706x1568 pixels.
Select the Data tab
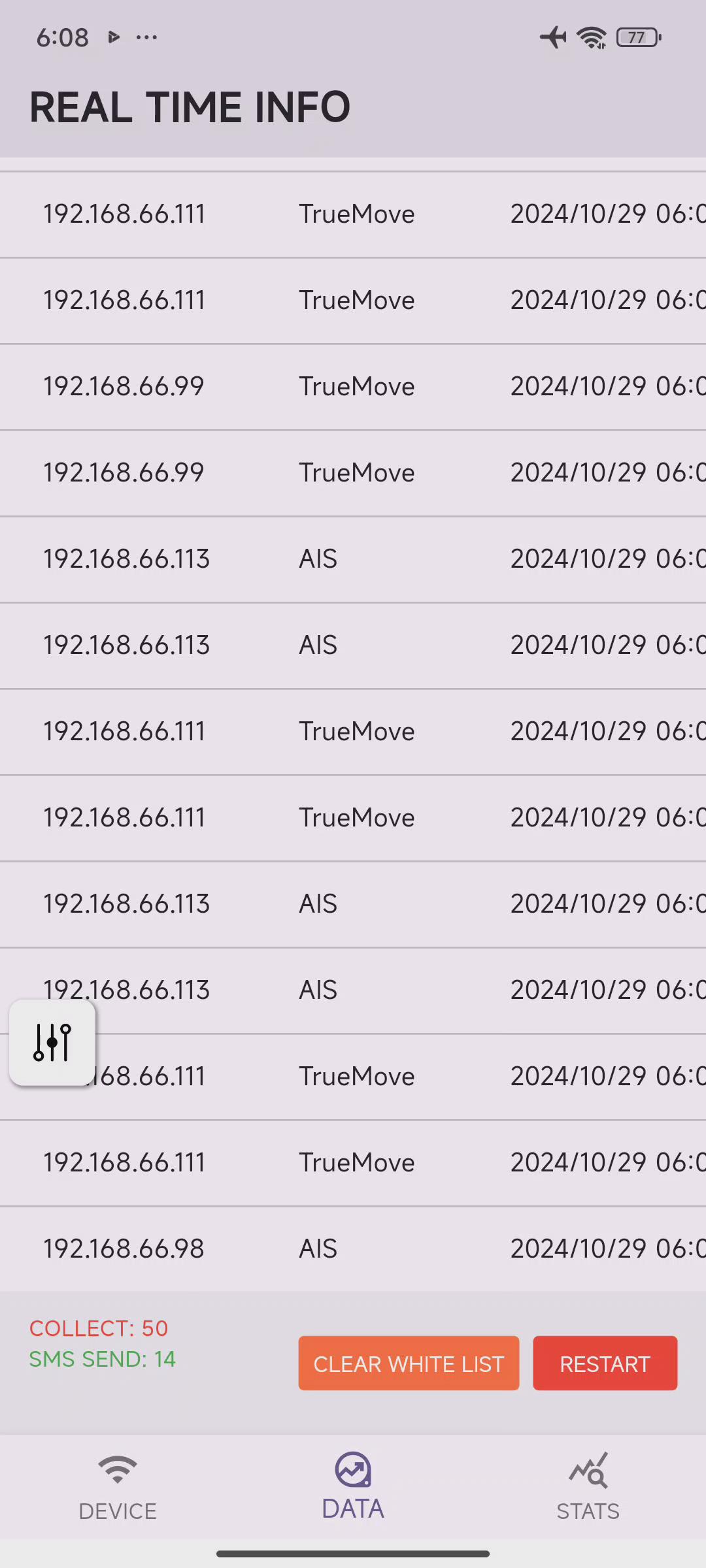coord(353,1488)
